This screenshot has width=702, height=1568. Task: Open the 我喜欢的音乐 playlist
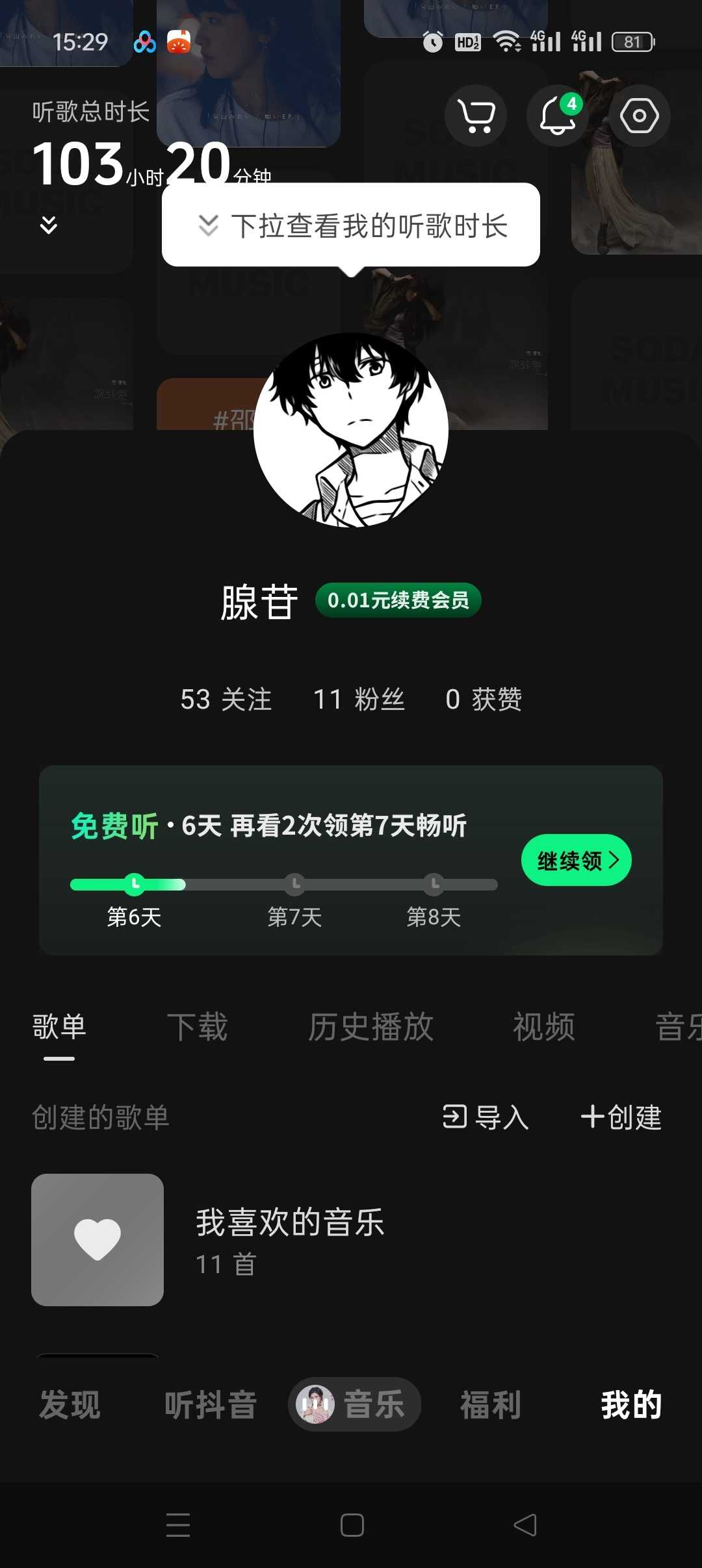[x=290, y=1239]
